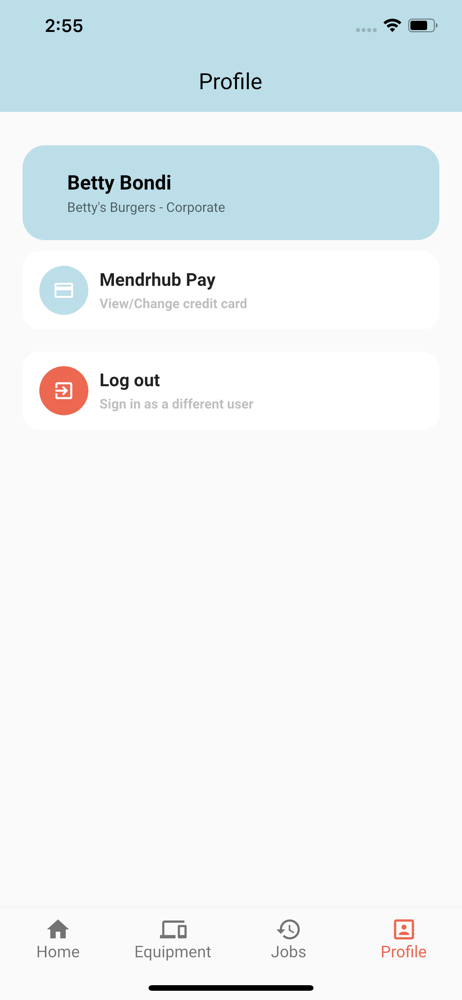Select the Profile tab
462x1000 pixels.
pos(404,939)
